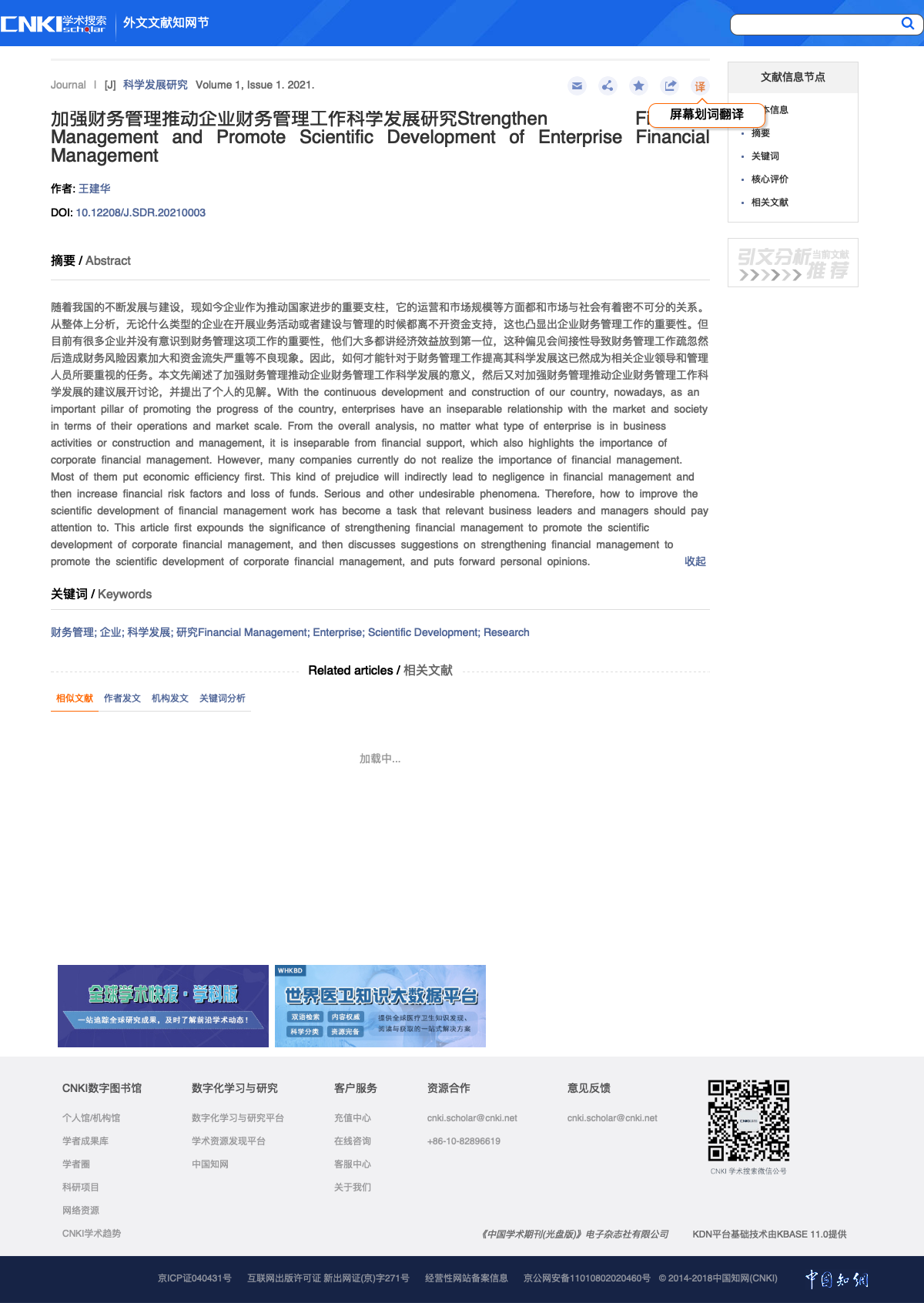Open DOI 10.12208/J.SDR.20210003 link
The width and height of the screenshot is (924, 1303).
[140, 213]
